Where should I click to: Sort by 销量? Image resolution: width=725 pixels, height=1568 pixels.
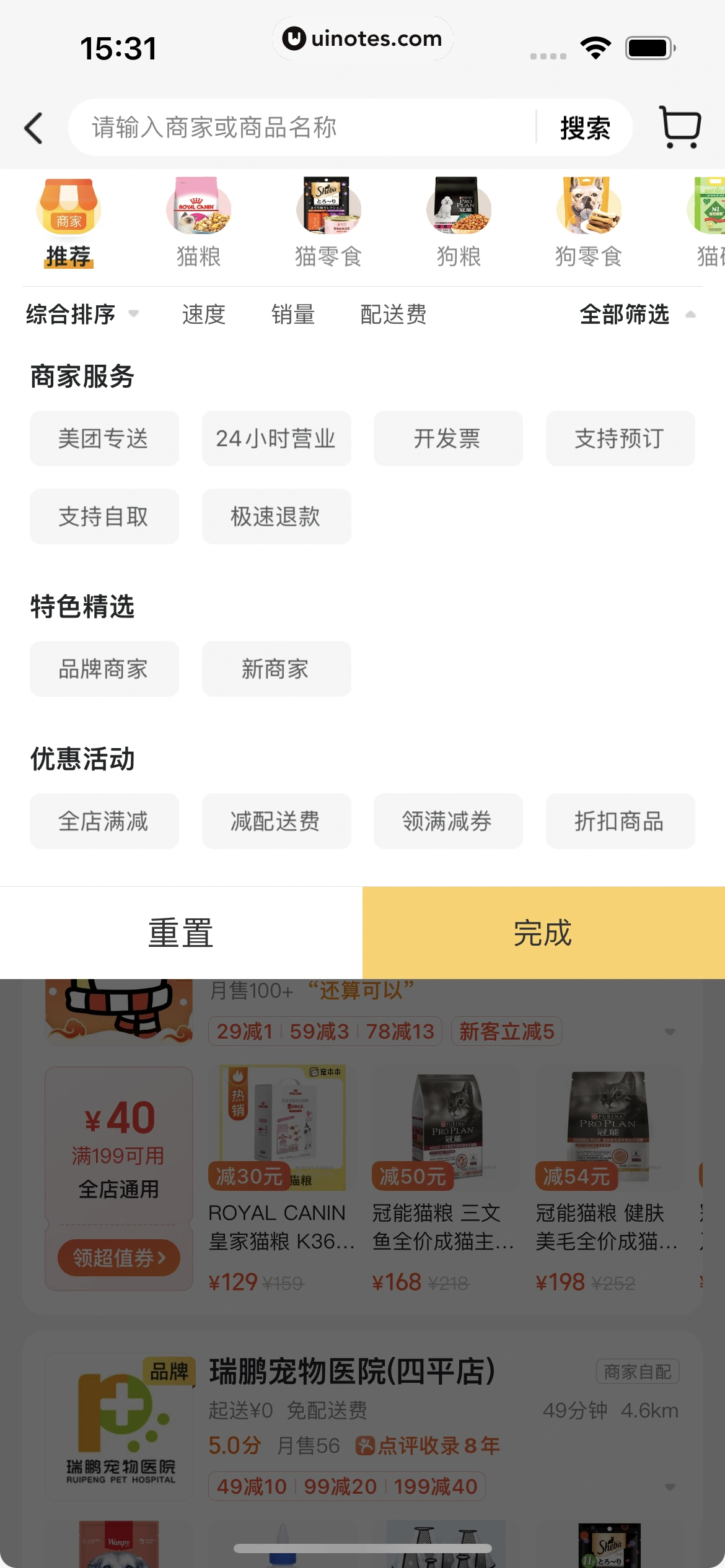click(293, 315)
